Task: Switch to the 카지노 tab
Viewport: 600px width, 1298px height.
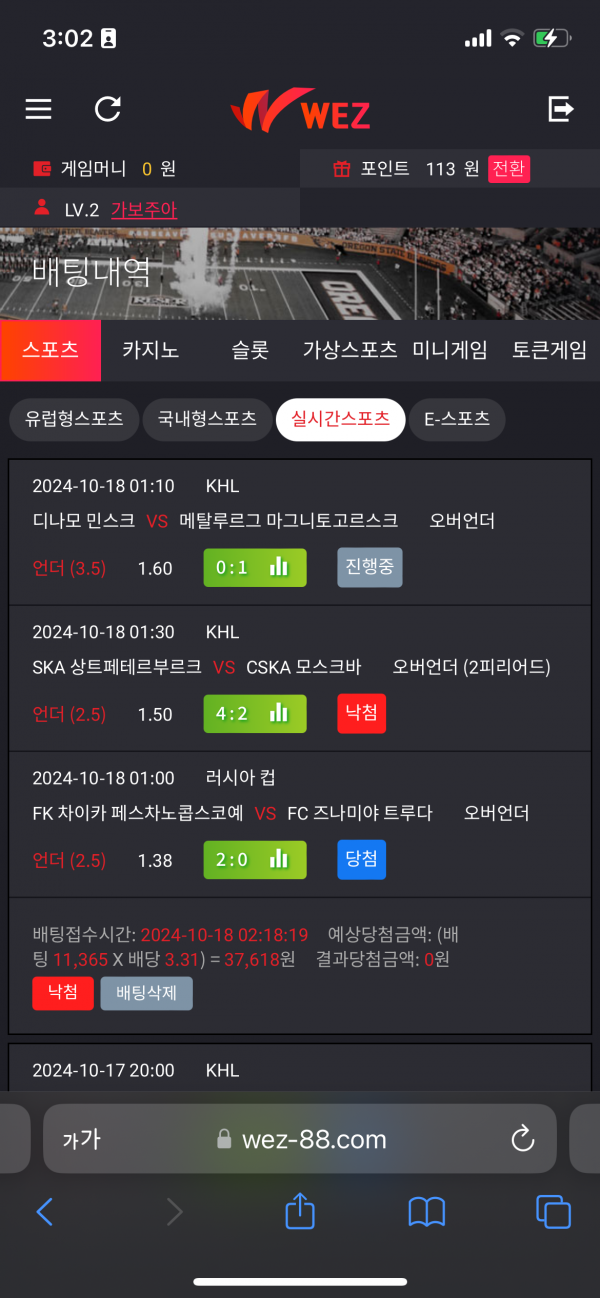Action: [x=150, y=350]
